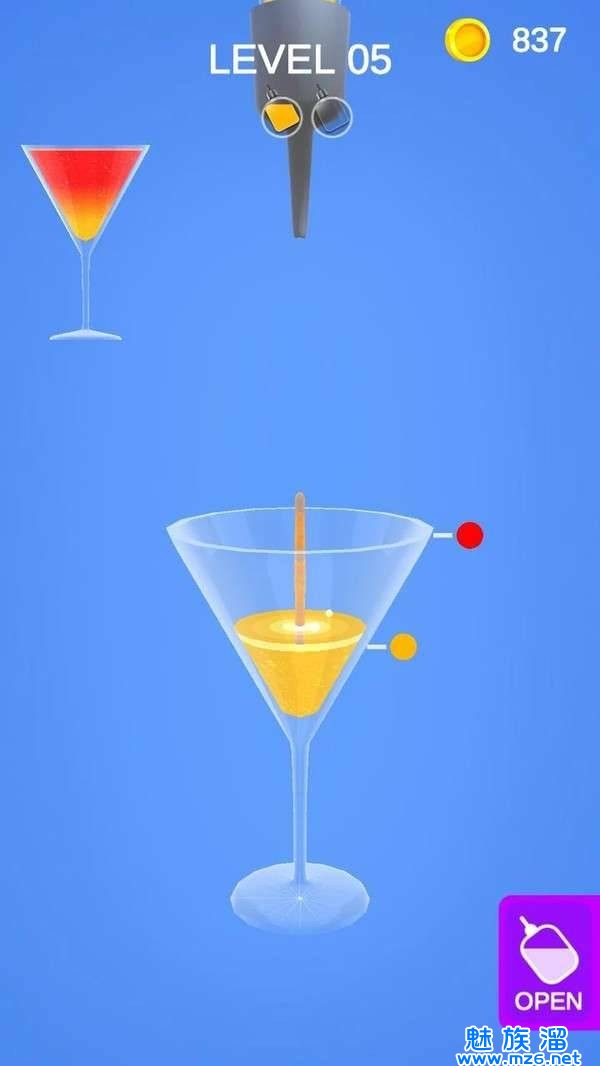
Task: Tap the purple OPEN bottle button
Action: [548, 962]
